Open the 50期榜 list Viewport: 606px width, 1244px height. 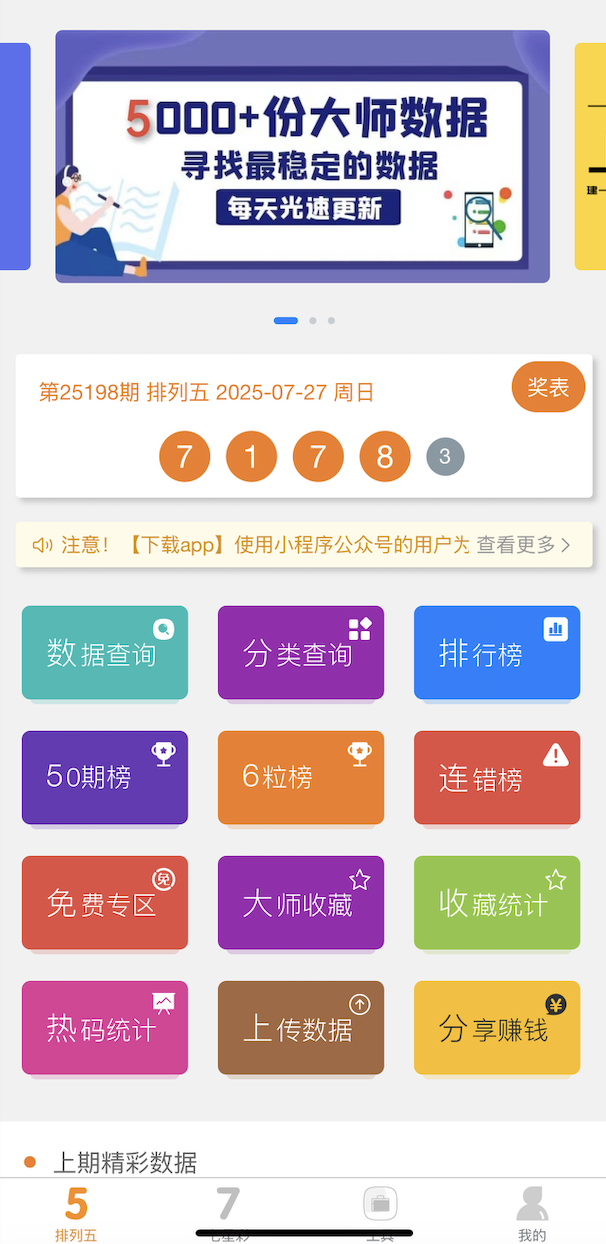point(105,777)
